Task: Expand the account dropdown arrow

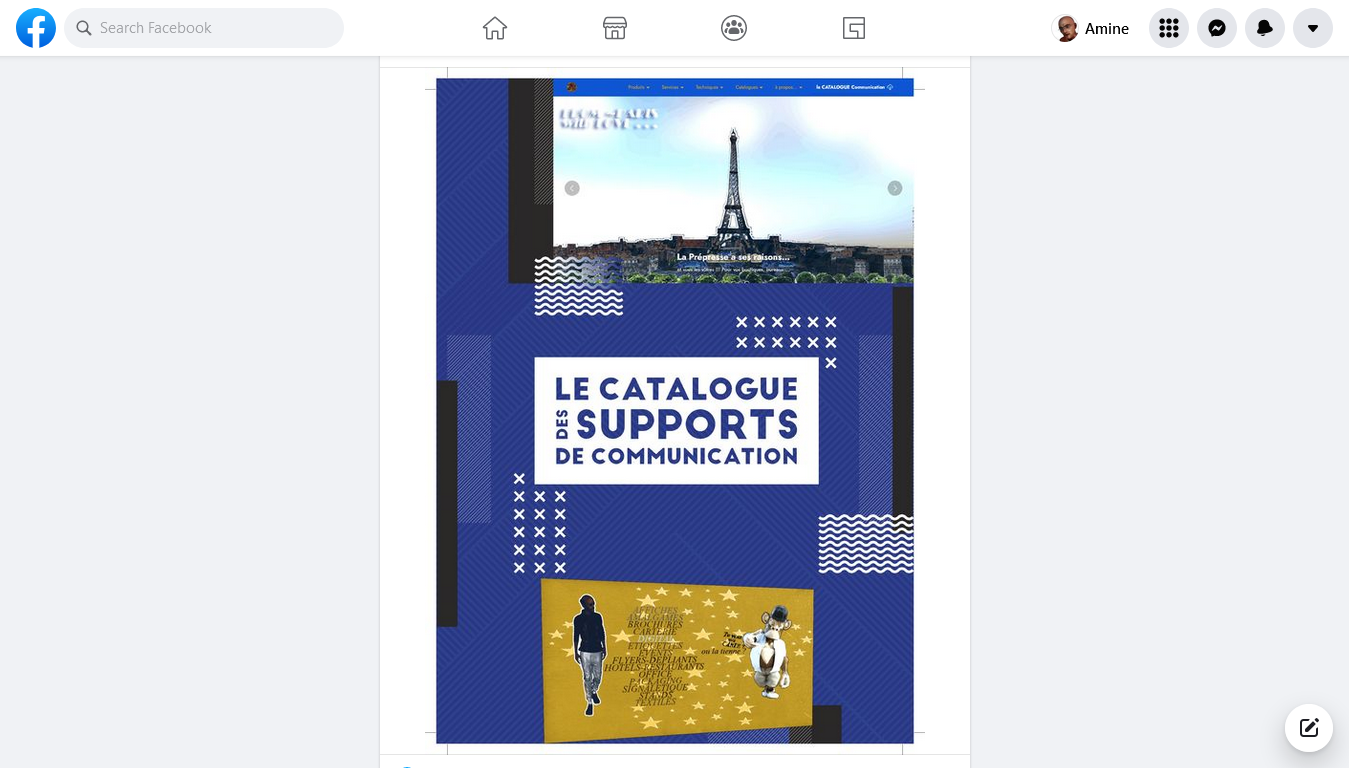Action: 1313,28
